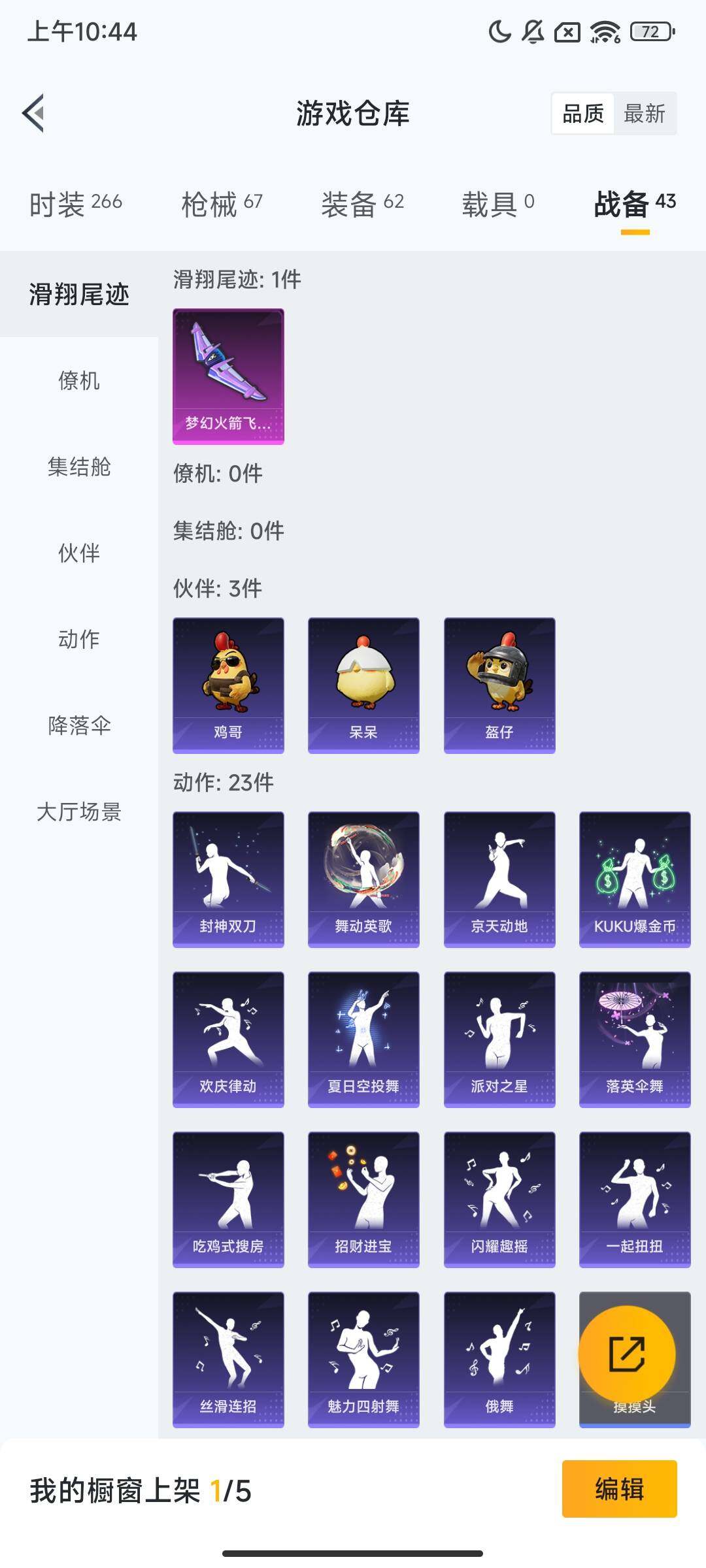
Task: Open the 大厅场景 category
Action: point(78,813)
